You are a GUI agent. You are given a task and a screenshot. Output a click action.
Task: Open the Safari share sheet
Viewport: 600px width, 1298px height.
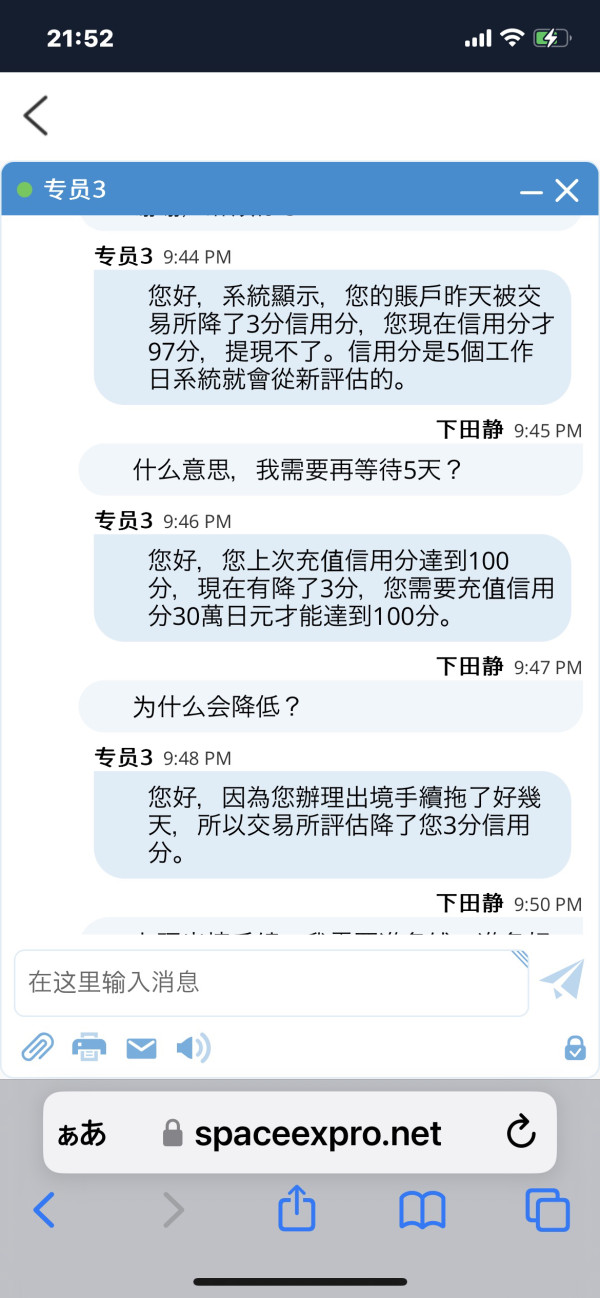coord(296,1209)
